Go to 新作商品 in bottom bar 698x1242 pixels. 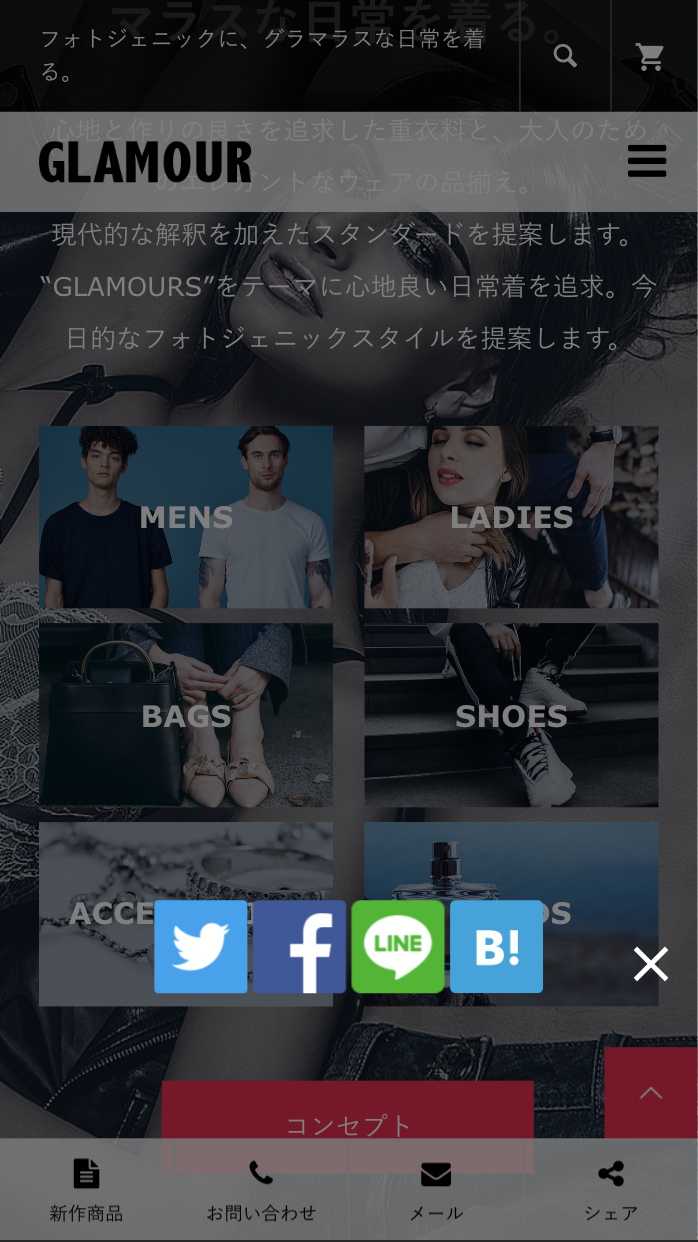pyautogui.click(x=87, y=1190)
